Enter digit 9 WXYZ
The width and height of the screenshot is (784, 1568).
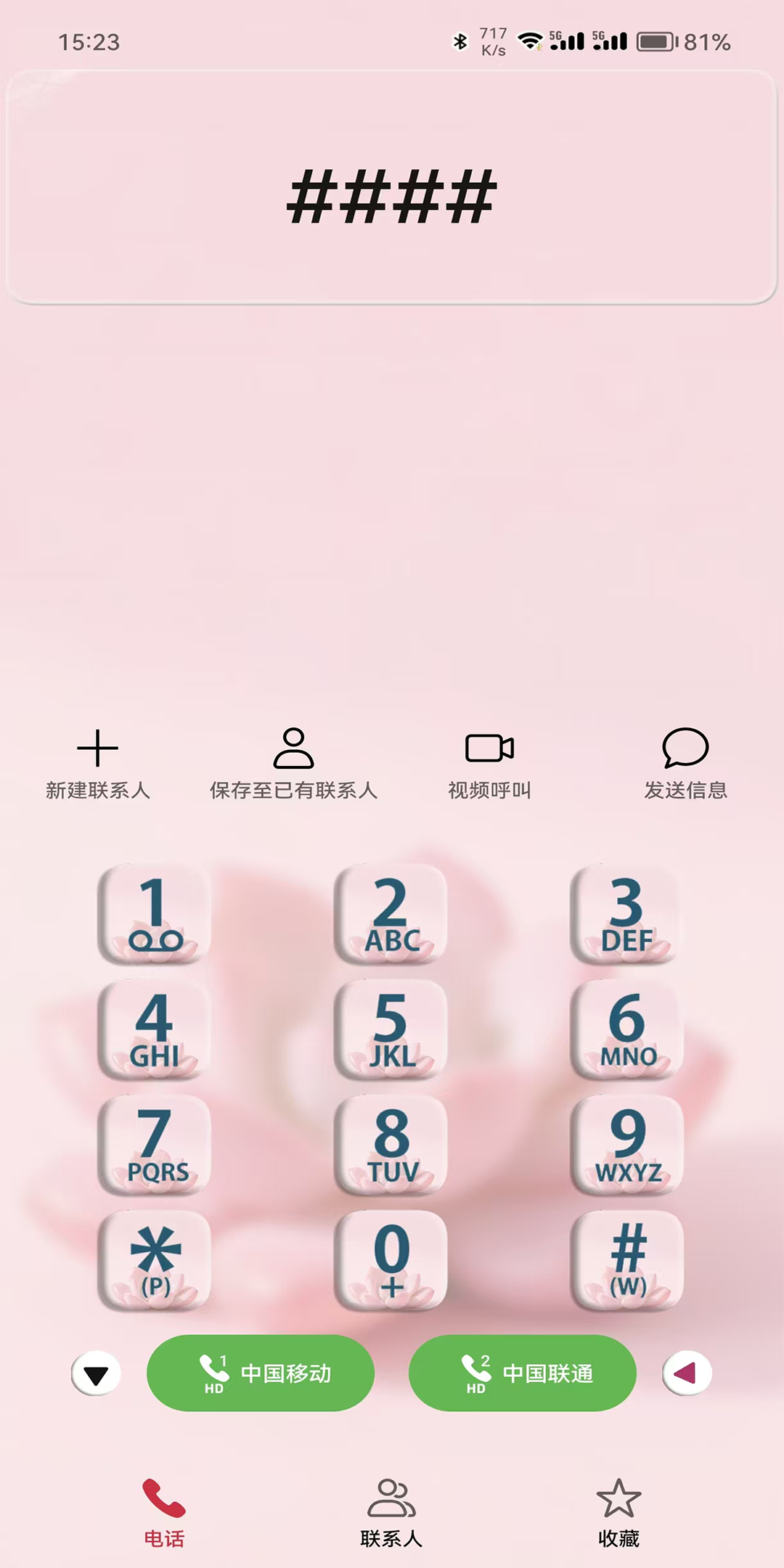627,1146
